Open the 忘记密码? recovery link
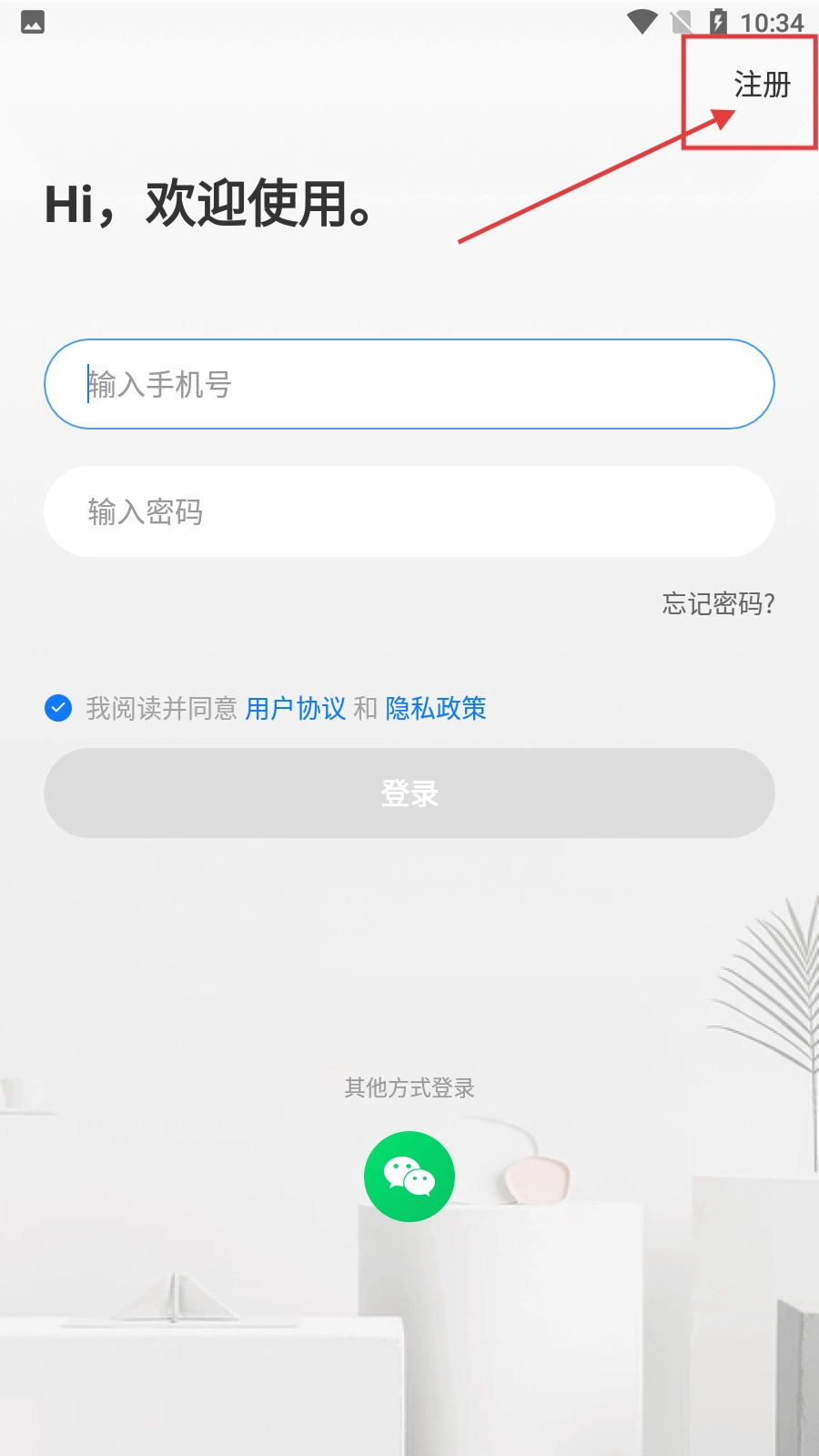Screen dimensions: 819x1456 click(x=718, y=603)
